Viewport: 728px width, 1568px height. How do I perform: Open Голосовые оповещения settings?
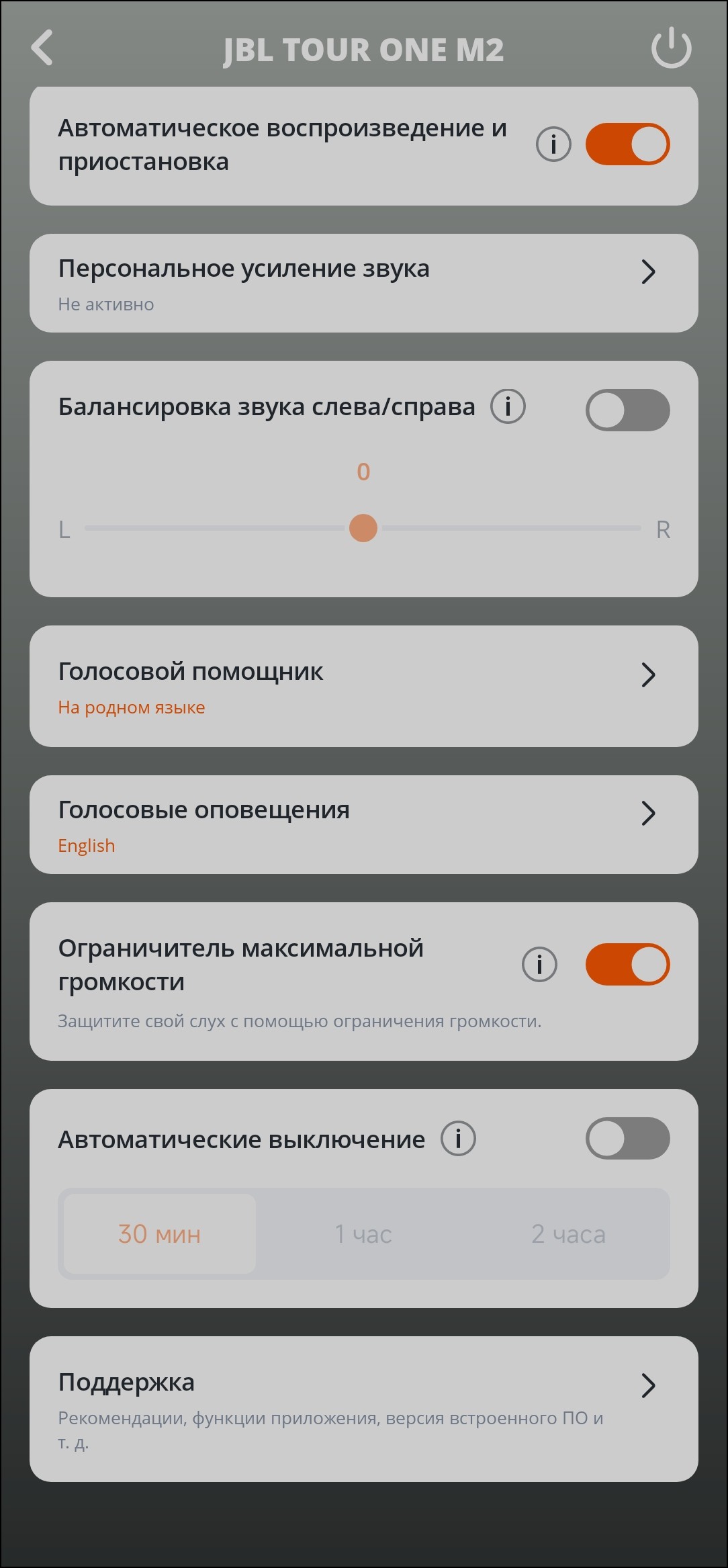[x=363, y=825]
